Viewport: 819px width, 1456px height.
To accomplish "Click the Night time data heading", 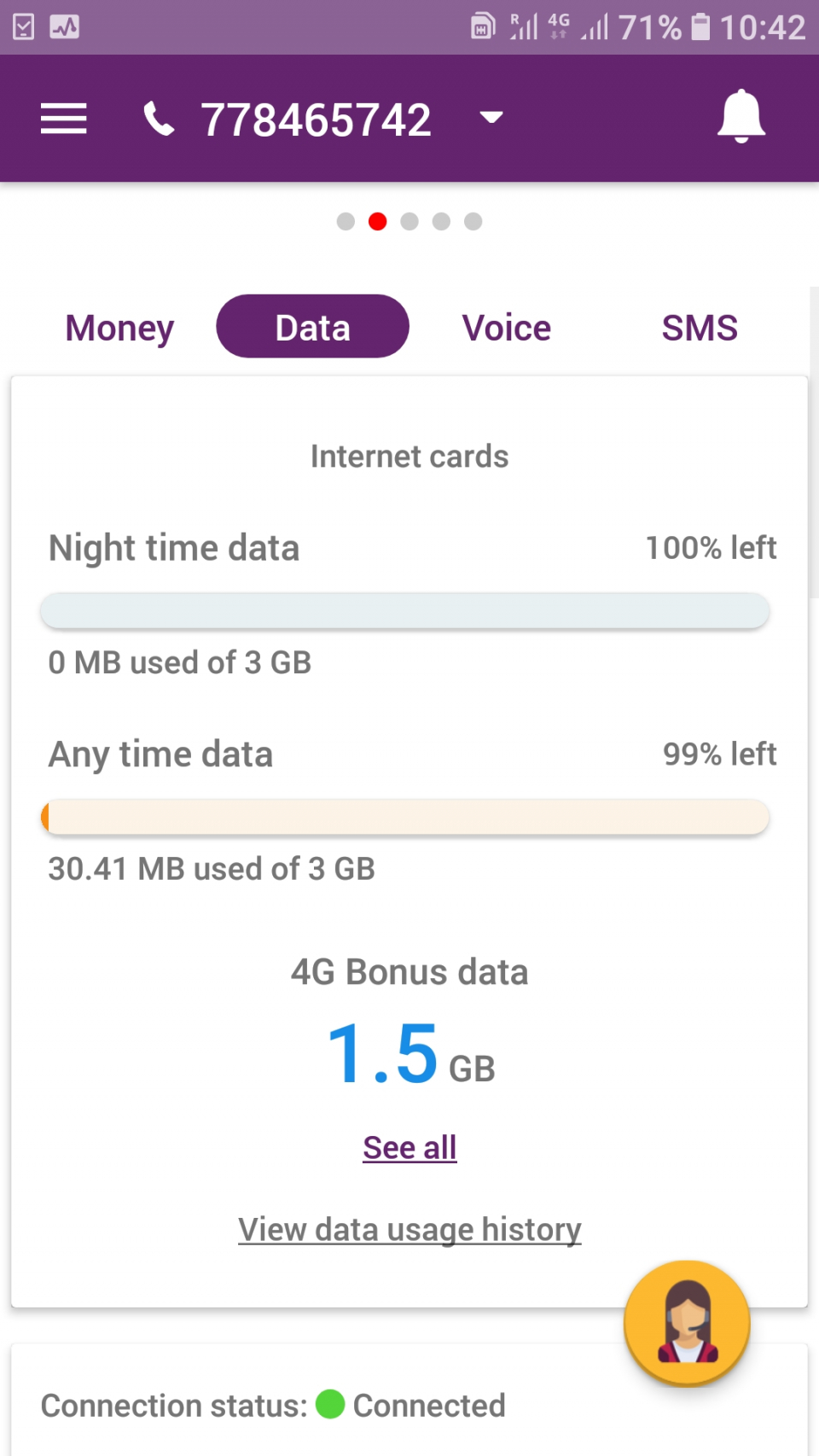I will 174,548.
